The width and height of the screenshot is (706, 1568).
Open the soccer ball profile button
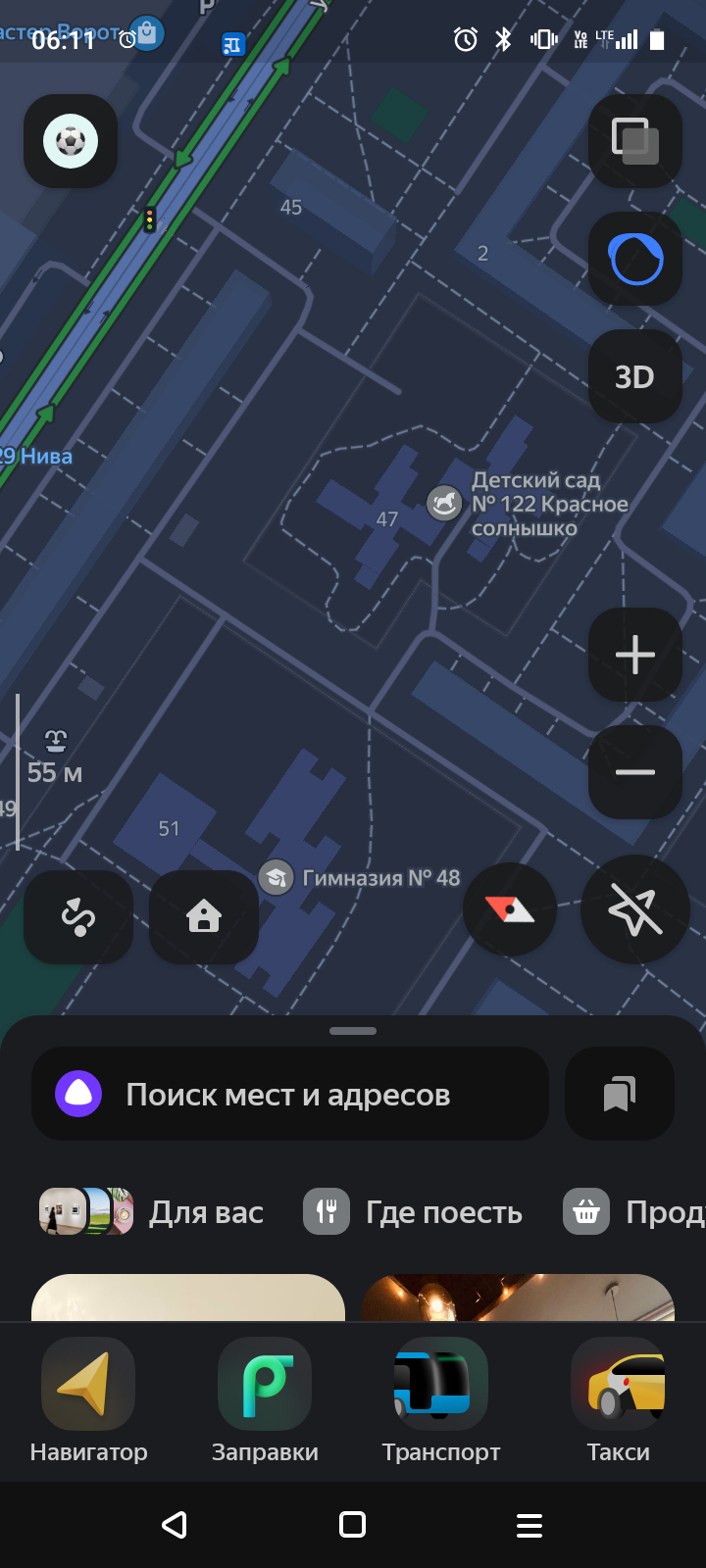[71, 141]
